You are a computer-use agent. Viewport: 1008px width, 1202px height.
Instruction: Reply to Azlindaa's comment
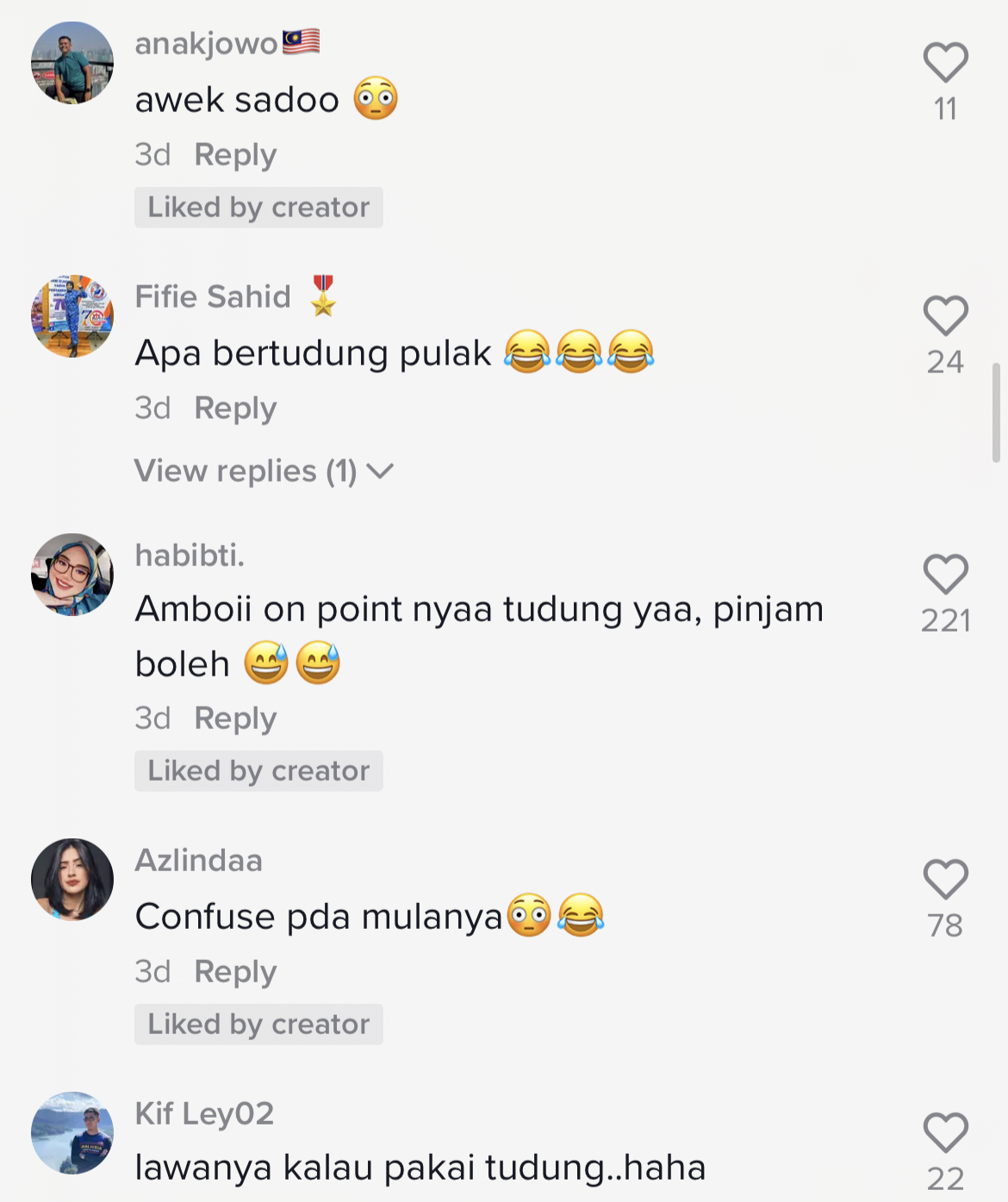(x=235, y=972)
